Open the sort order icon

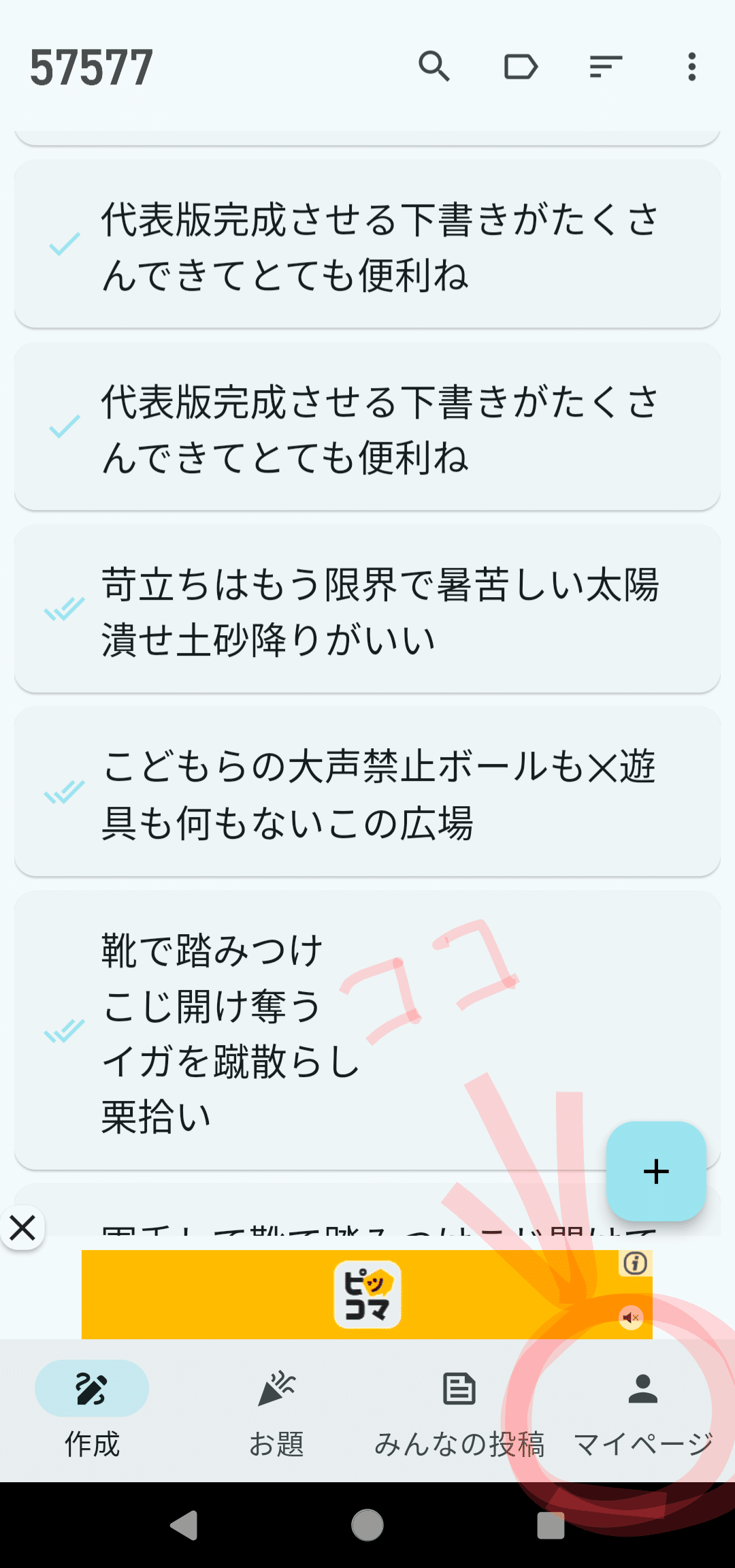coord(605,67)
